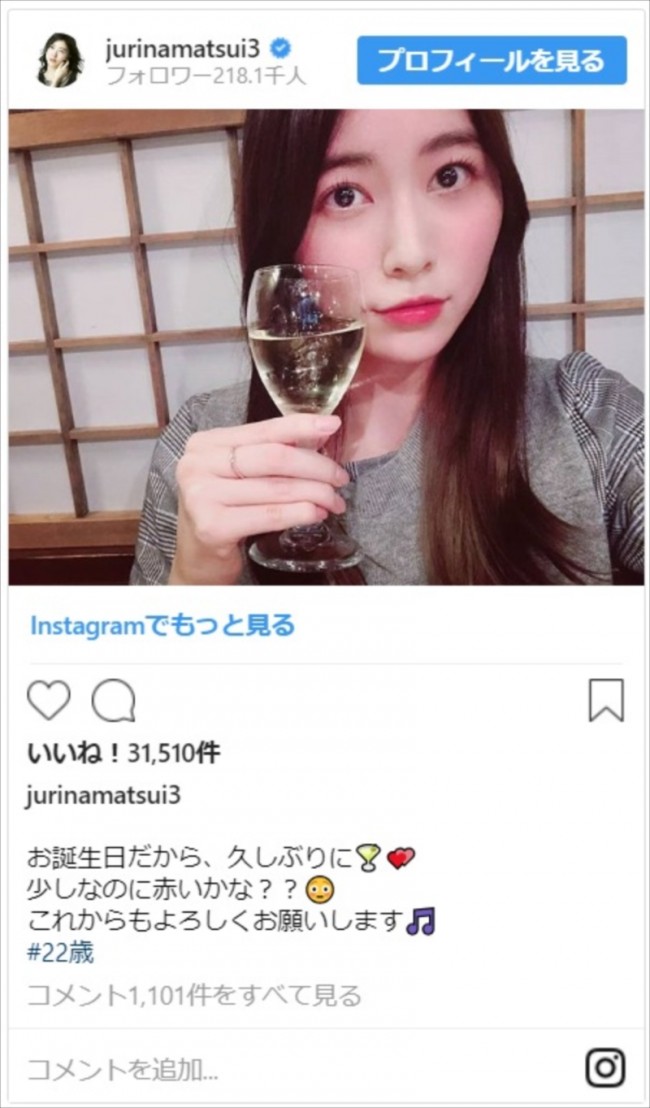The height and width of the screenshot is (1108, 650).
Task: Open the #22歳 hashtag
Action: pos(60,953)
